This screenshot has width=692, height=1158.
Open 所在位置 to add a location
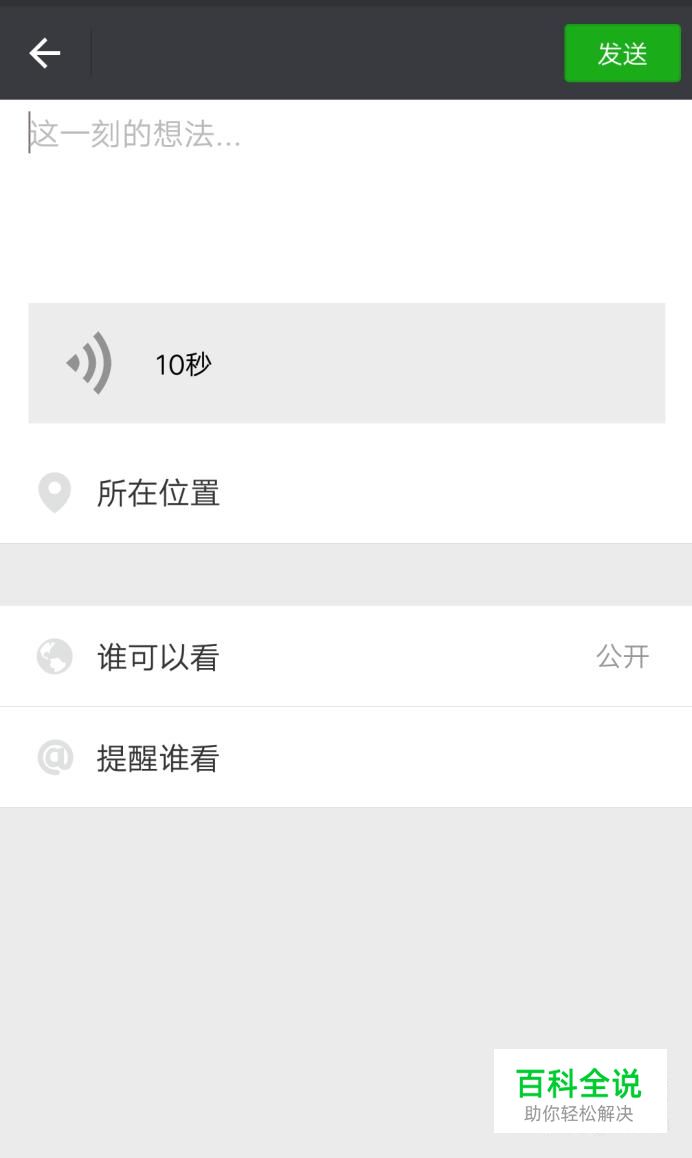tap(346, 493)
